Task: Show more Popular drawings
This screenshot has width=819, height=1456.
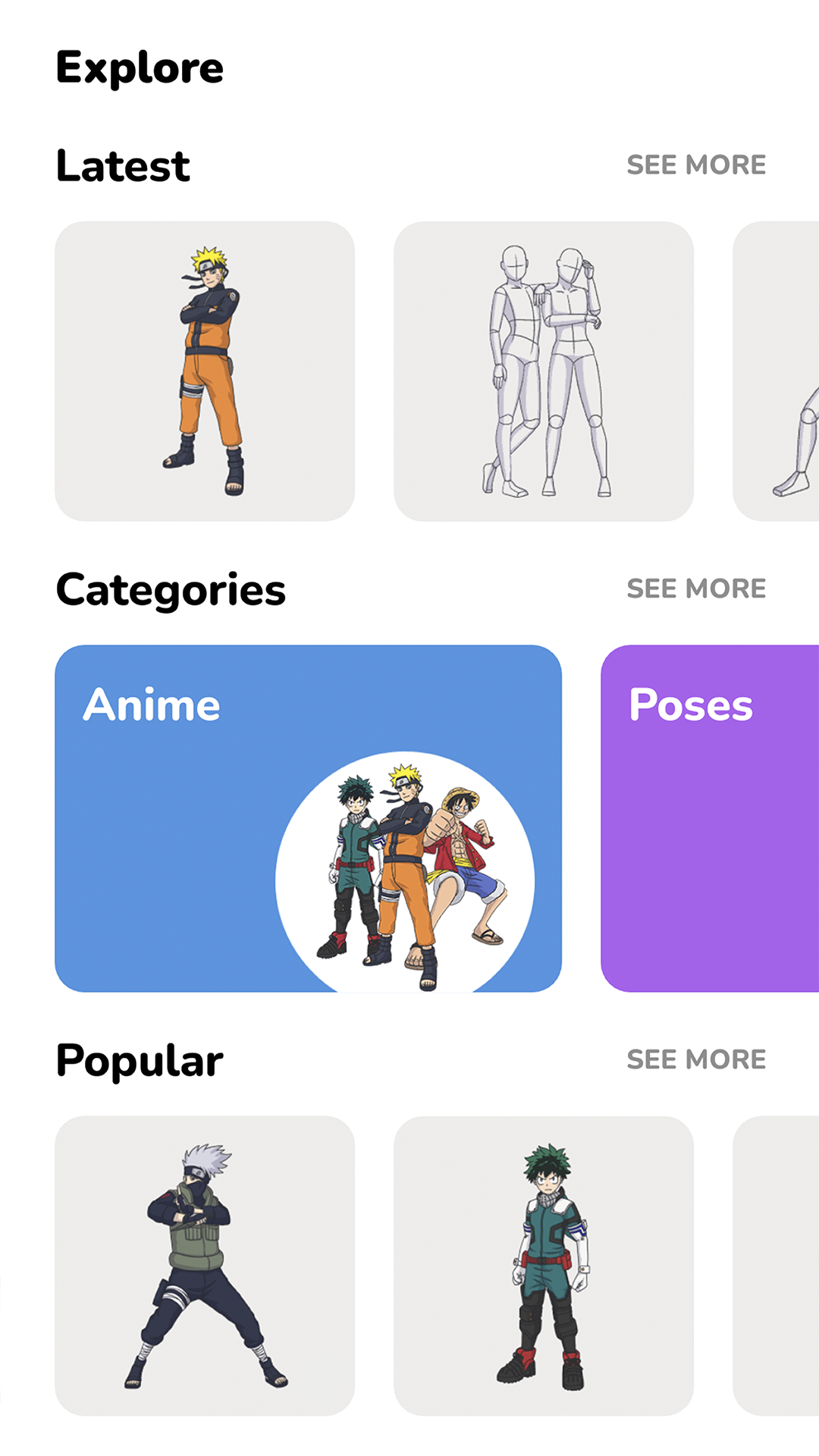Action: pyautogui.click(x=695, y=1059)
